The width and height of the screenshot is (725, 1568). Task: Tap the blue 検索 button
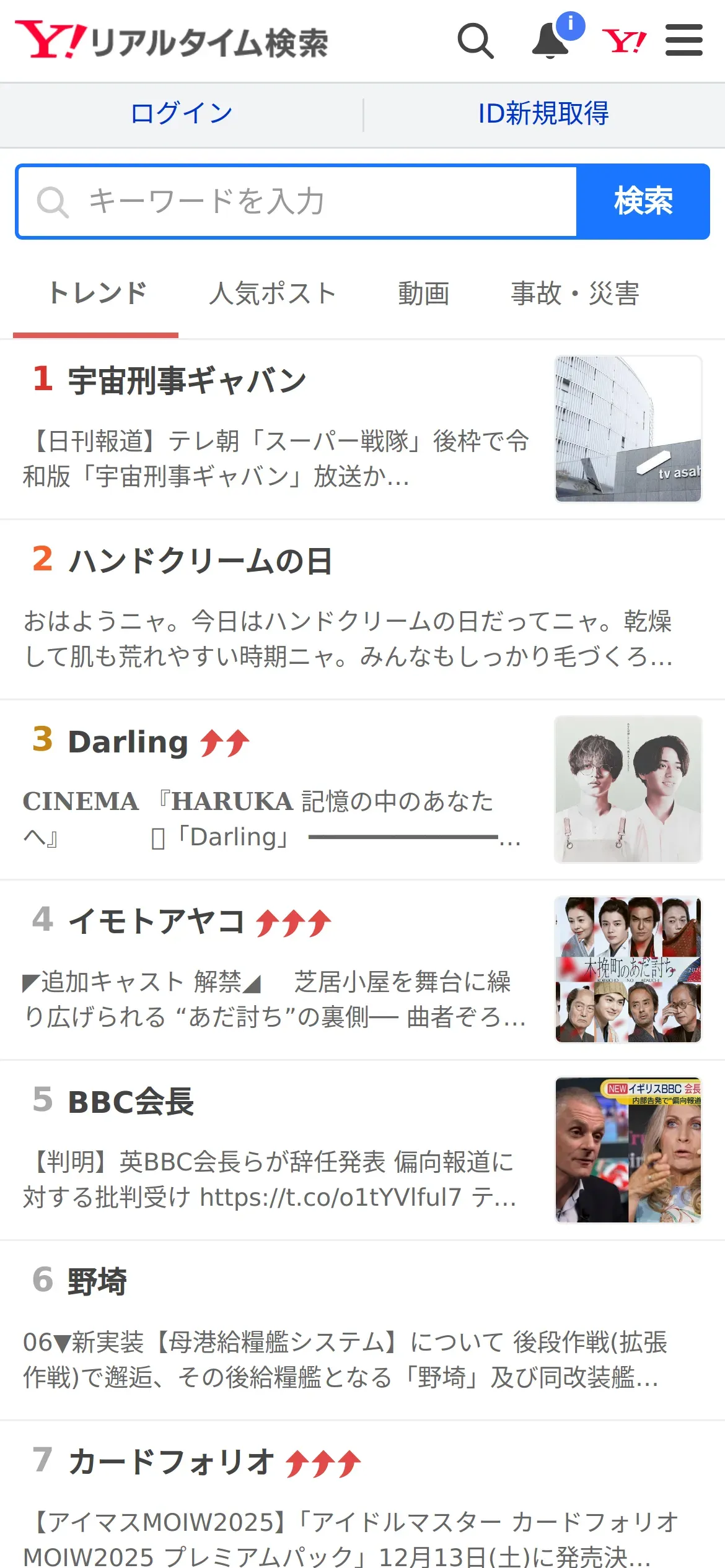[643, 202]
